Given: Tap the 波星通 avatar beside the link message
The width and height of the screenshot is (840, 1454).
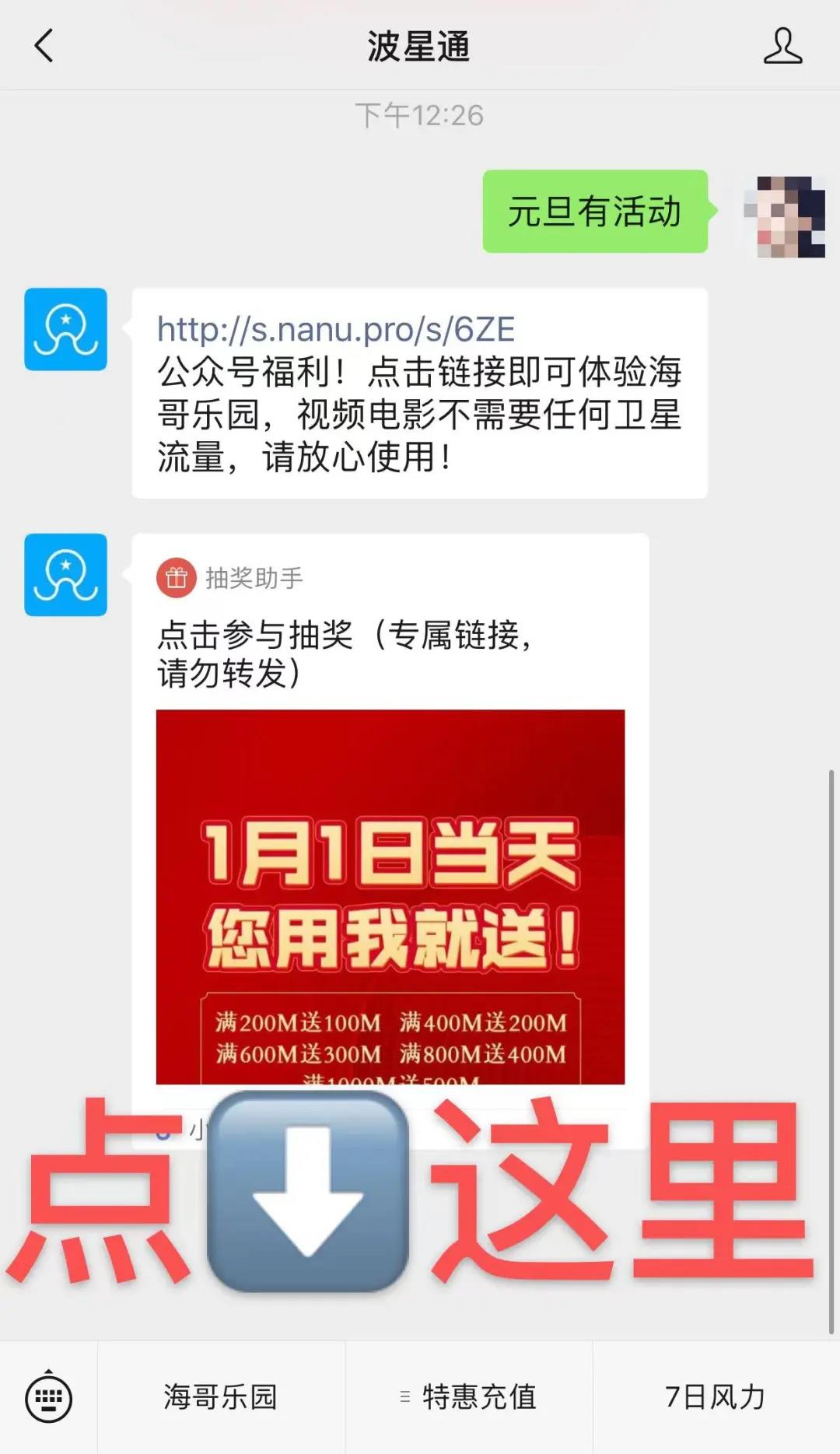Looking at the screenshot, I should [66, 329].
